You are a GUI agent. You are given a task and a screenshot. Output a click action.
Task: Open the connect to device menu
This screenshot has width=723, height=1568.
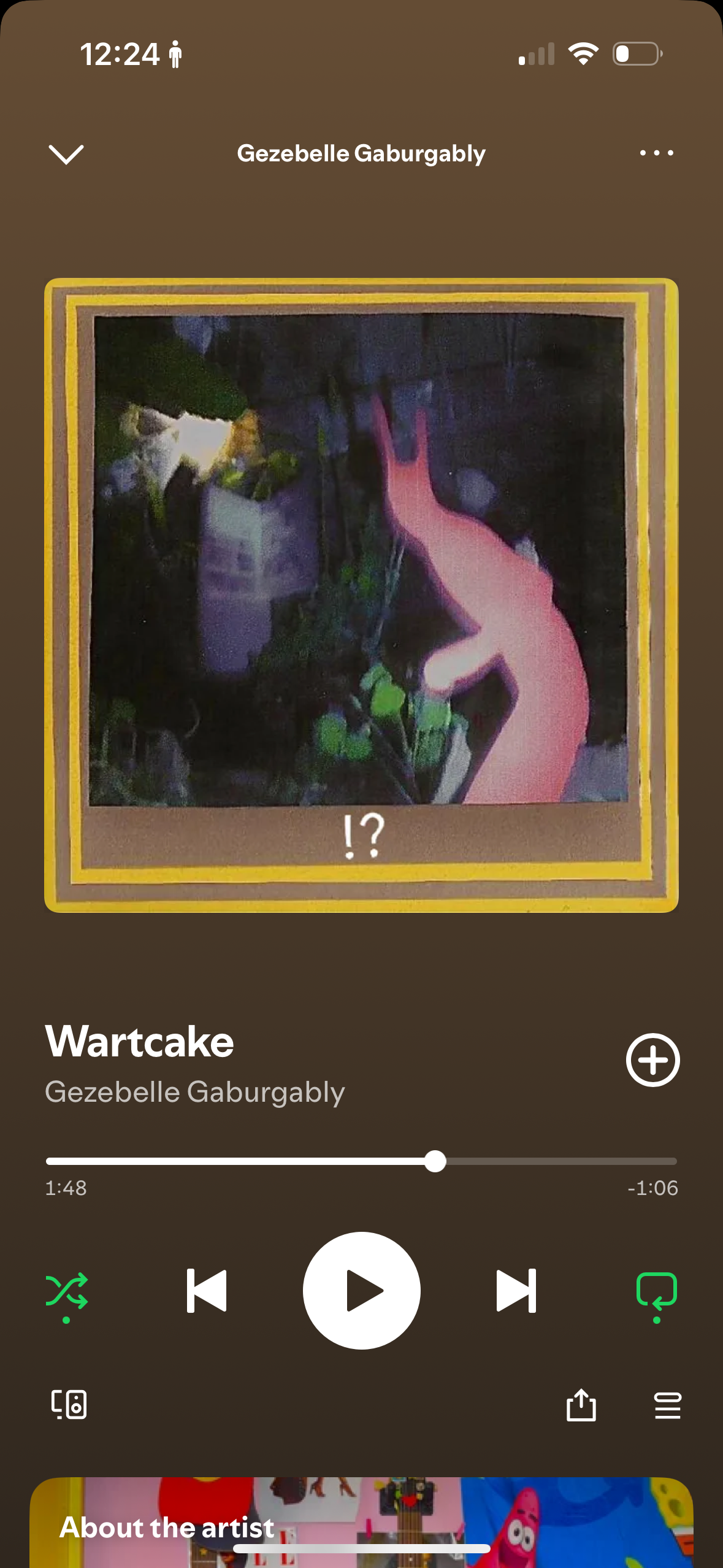pos(69,1405)
